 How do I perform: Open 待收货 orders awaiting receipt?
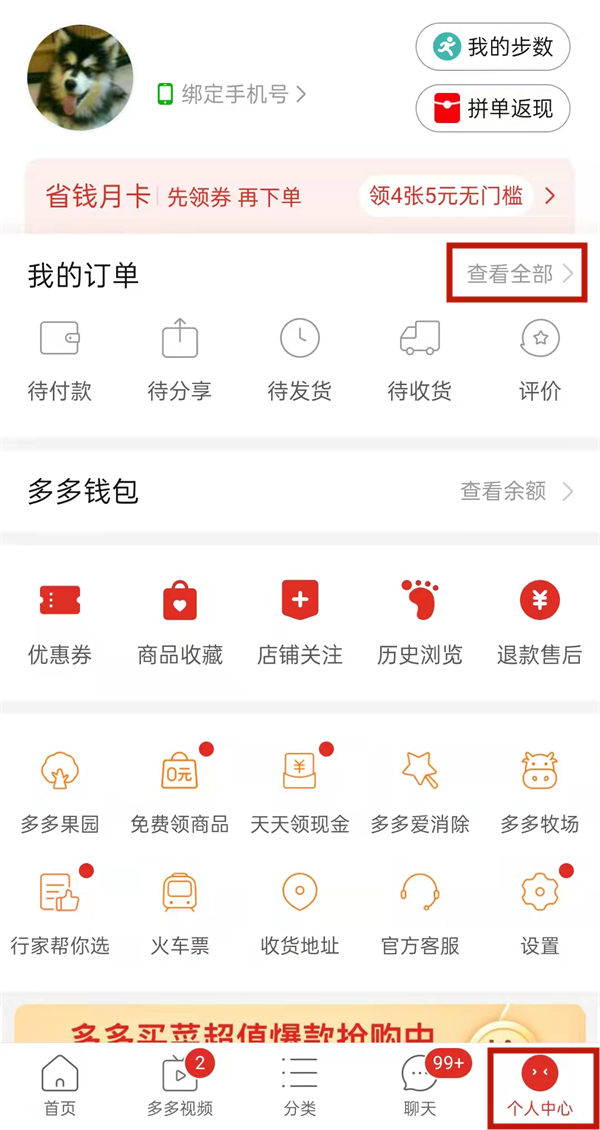coord(420,359)
